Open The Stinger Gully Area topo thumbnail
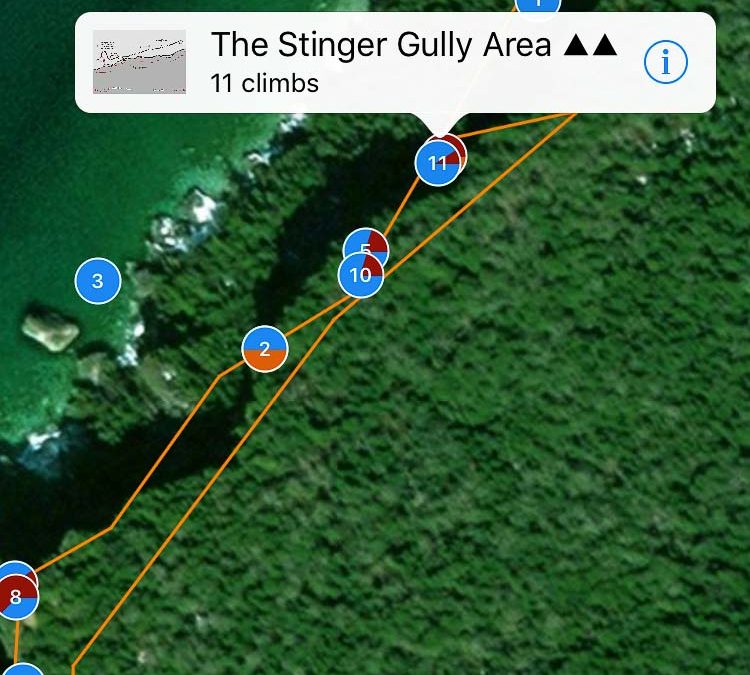 139,62
